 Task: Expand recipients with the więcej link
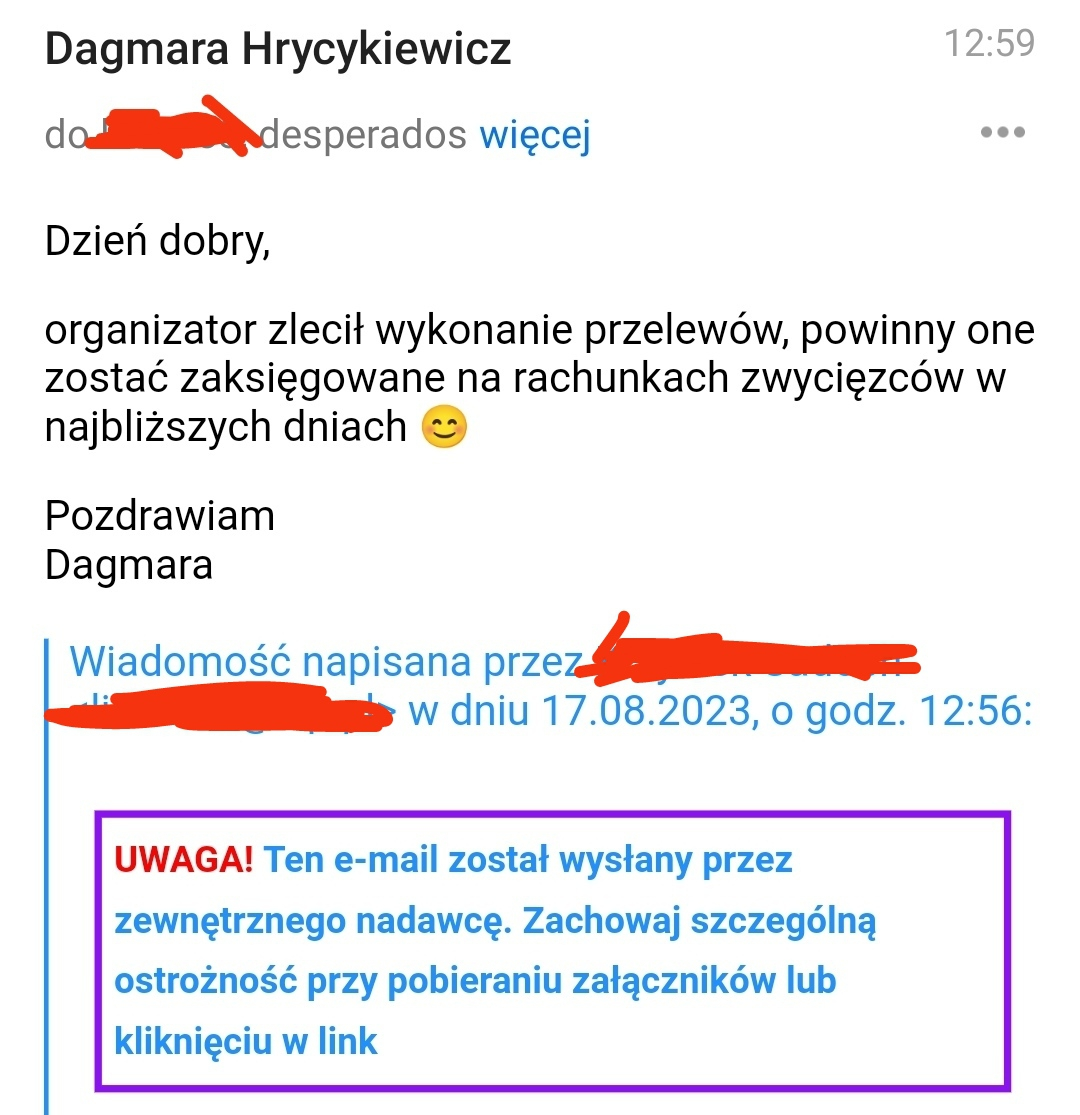click(x=535, y=134)
